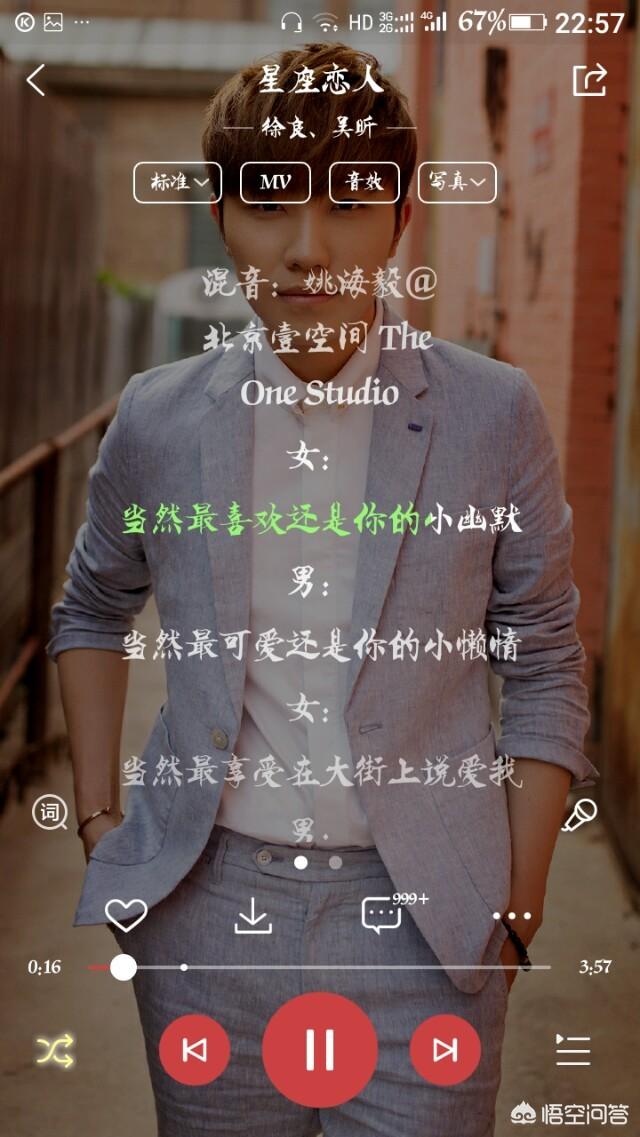Expand the 写真 dropdown
This screenshot has height=1137, width=640.
(457, 183)
